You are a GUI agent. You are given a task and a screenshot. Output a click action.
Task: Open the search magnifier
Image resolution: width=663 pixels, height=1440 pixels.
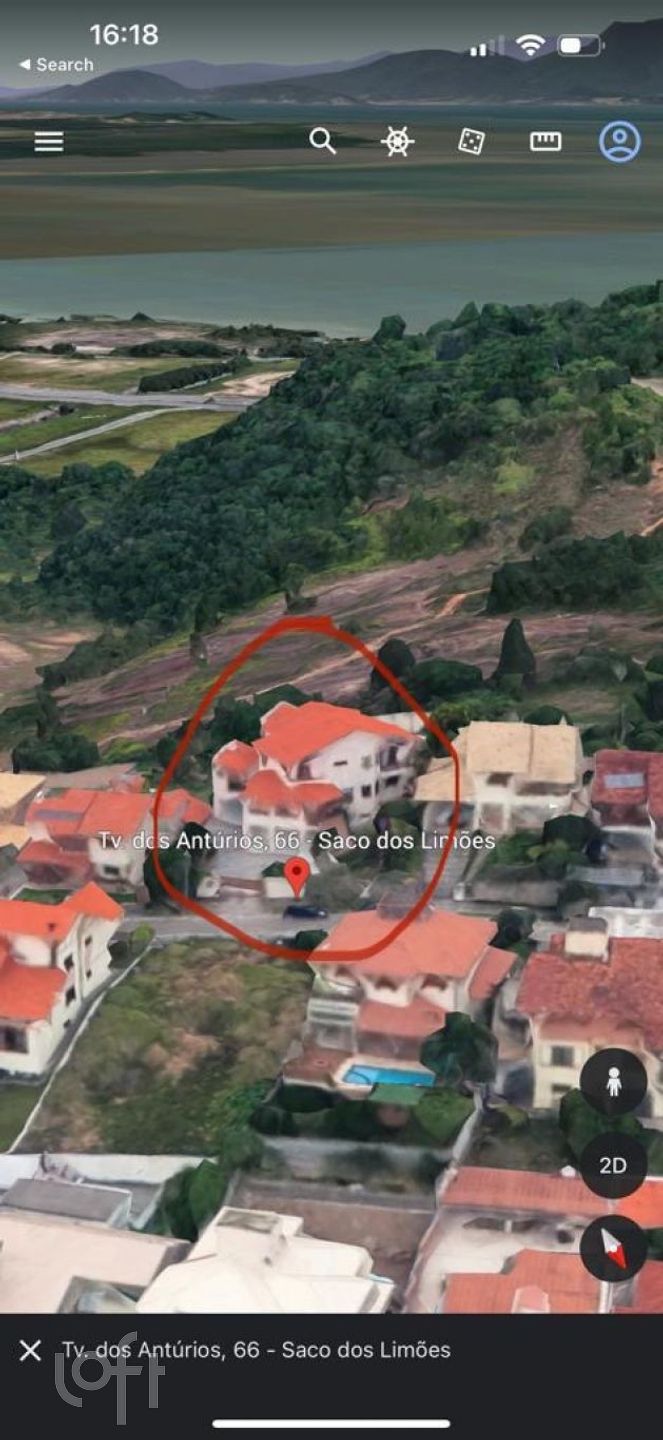point(322,141)
